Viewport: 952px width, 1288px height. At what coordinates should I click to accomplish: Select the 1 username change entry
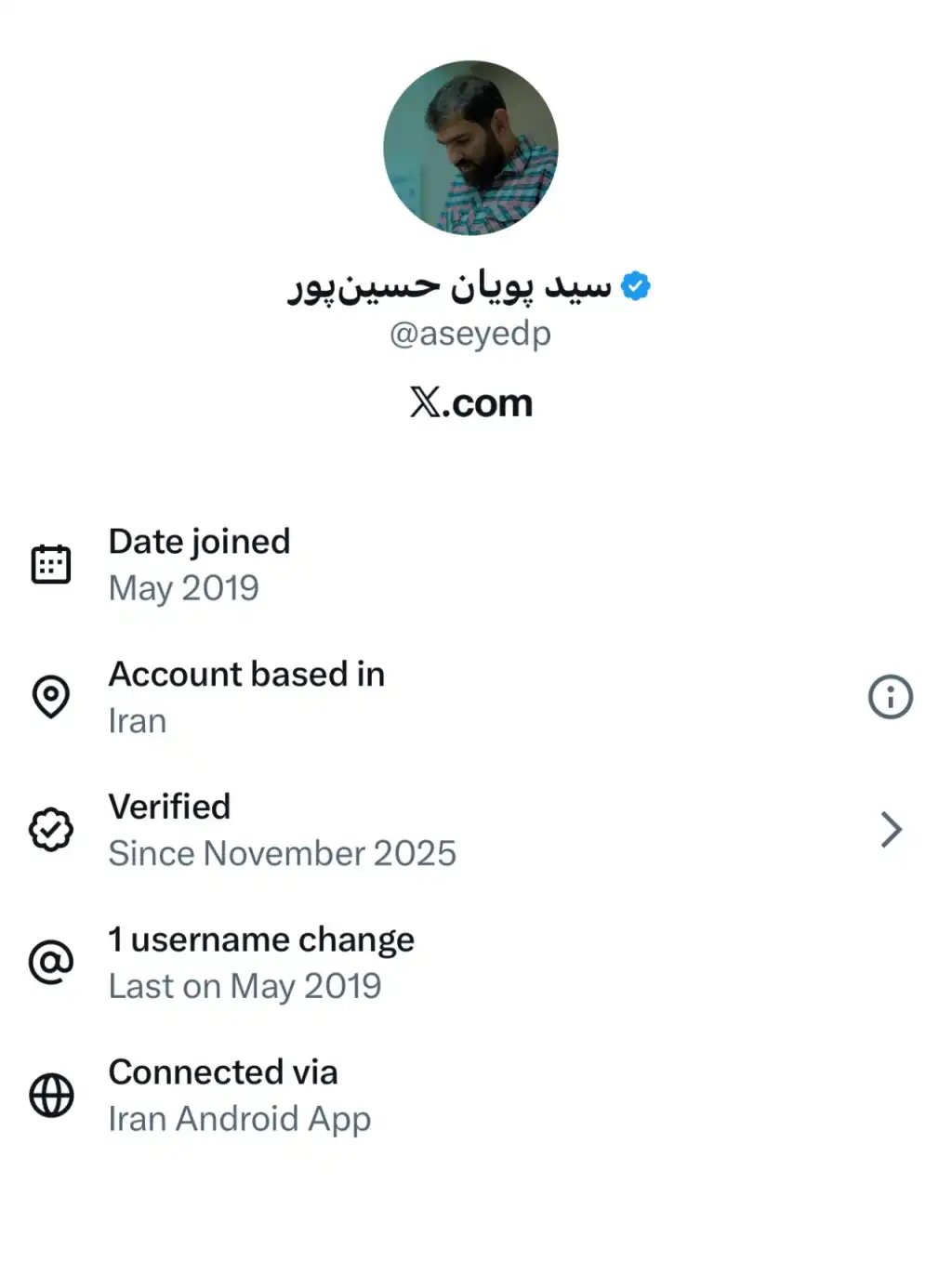pos(262,940)
